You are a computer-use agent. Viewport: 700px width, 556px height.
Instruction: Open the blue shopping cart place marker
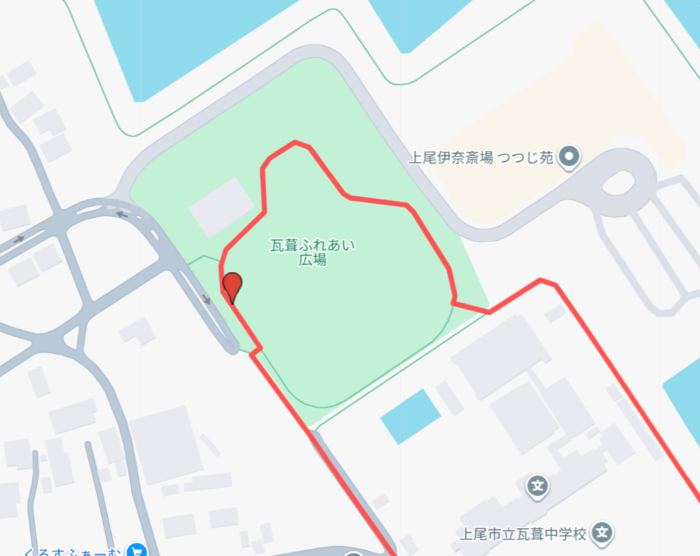point(137,551)
